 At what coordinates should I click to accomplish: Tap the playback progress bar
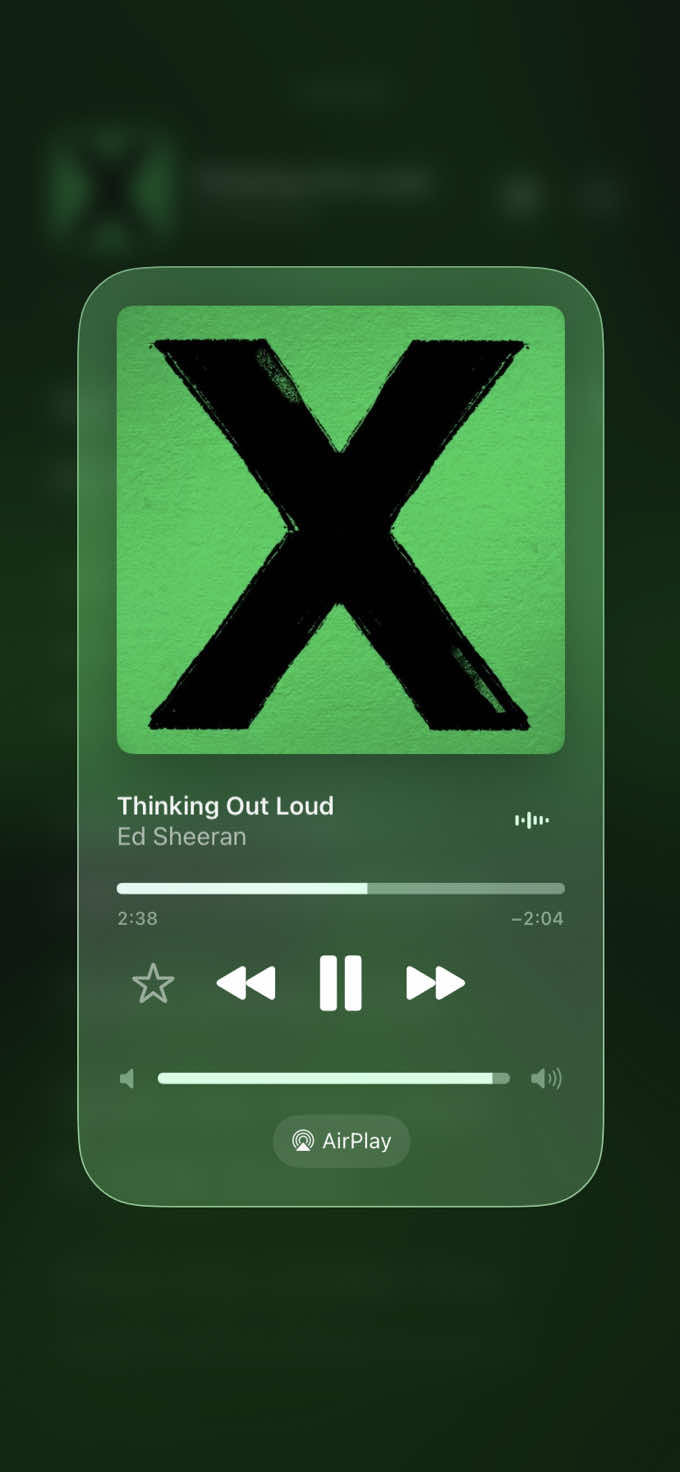[x=340, y=888]
